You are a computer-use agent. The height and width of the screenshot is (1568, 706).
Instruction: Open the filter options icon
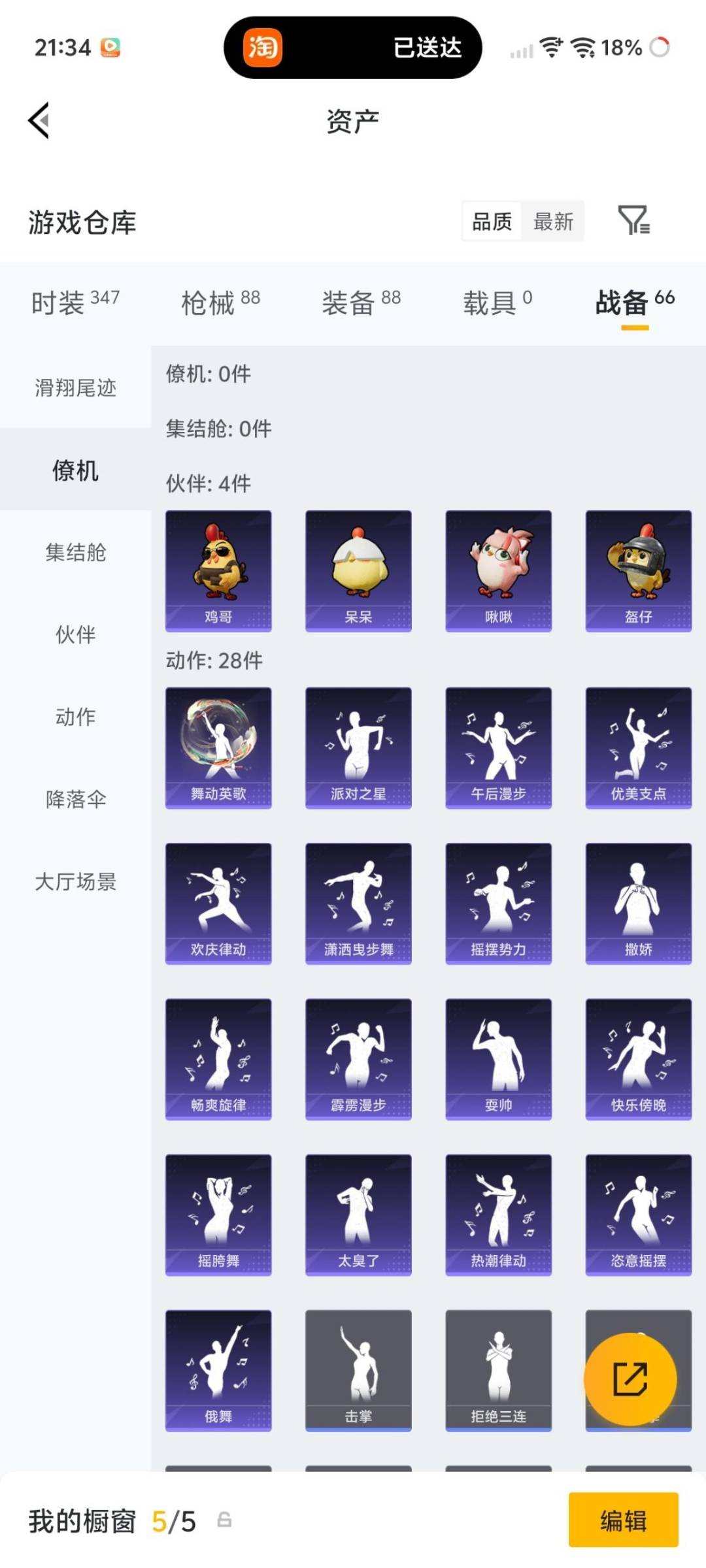[x=633, y=221]
